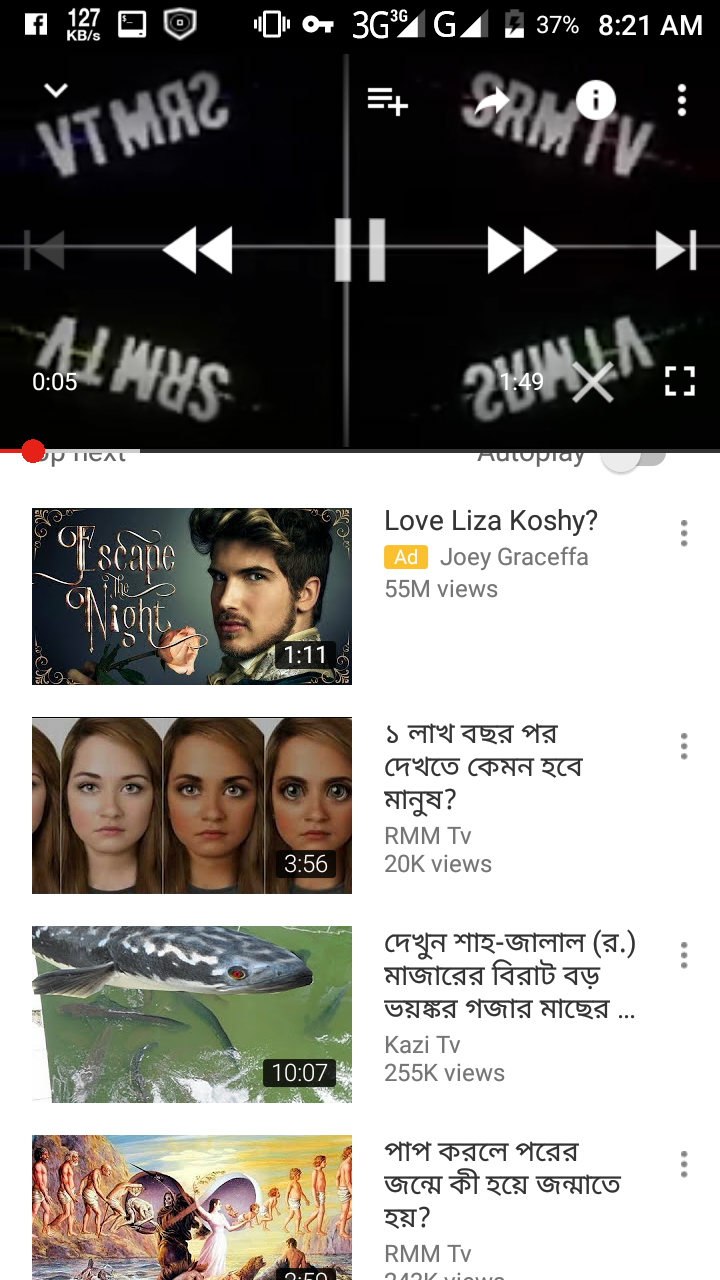Minimize the video player with the down chevron

point(56,91)
